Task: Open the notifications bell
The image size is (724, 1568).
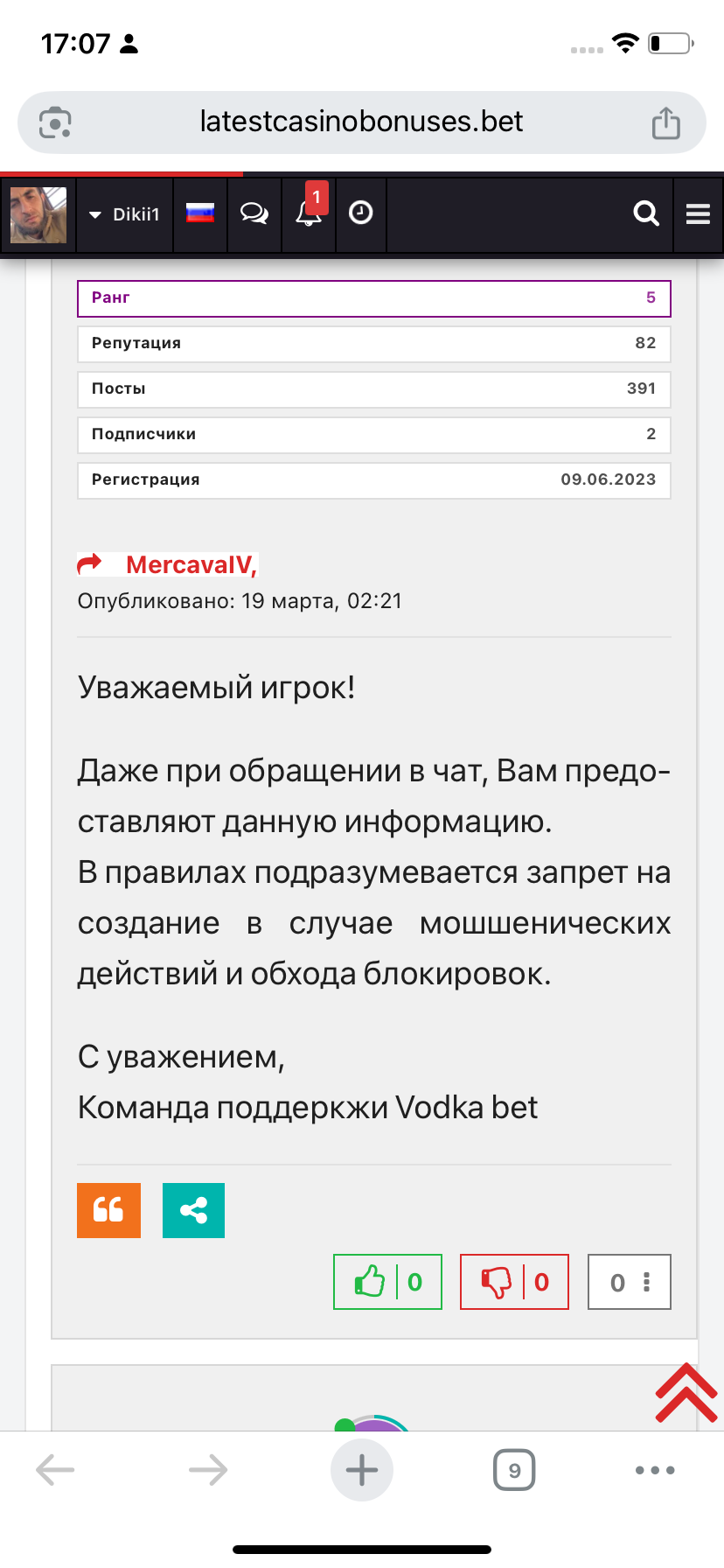Action: coord(308,213)
